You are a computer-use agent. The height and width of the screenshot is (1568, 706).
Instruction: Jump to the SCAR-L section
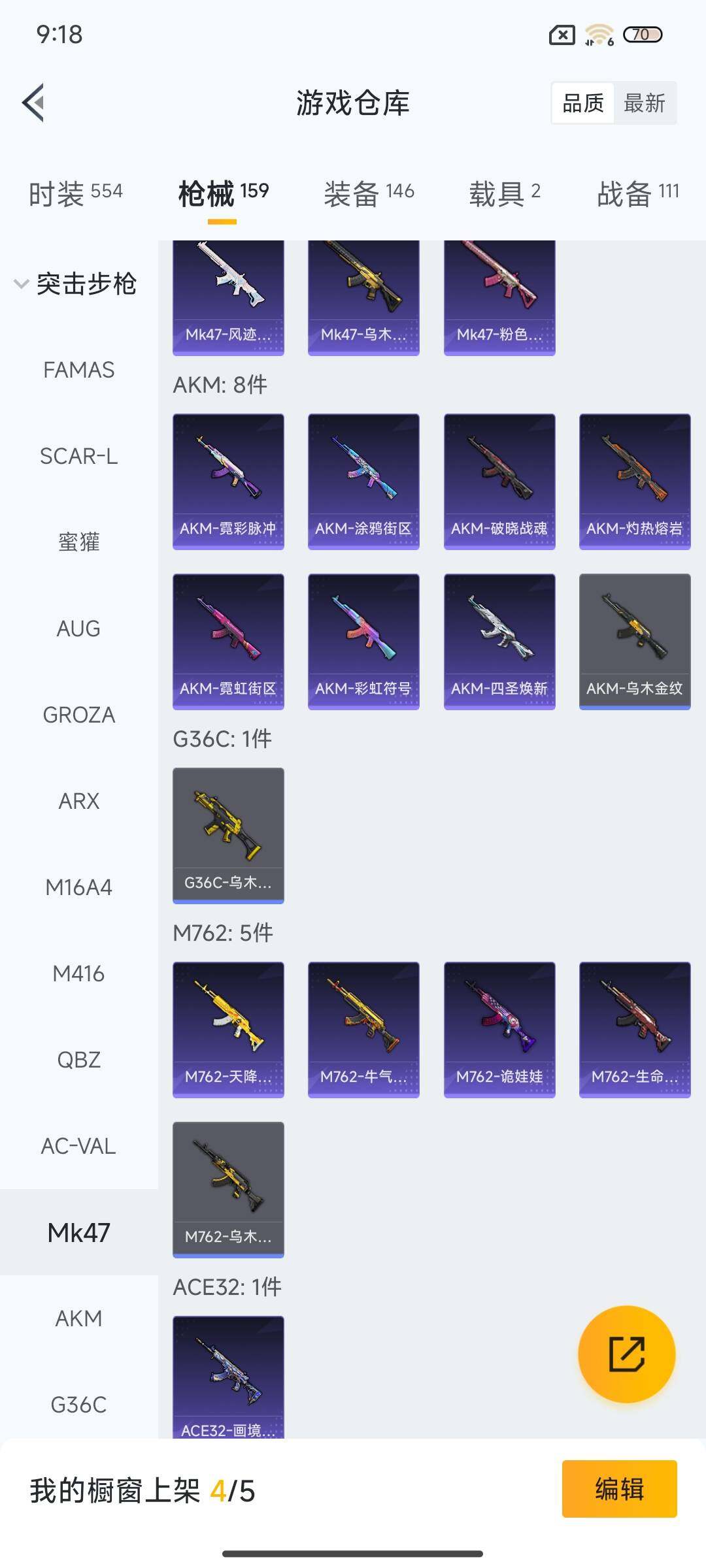tap(78, 457)
